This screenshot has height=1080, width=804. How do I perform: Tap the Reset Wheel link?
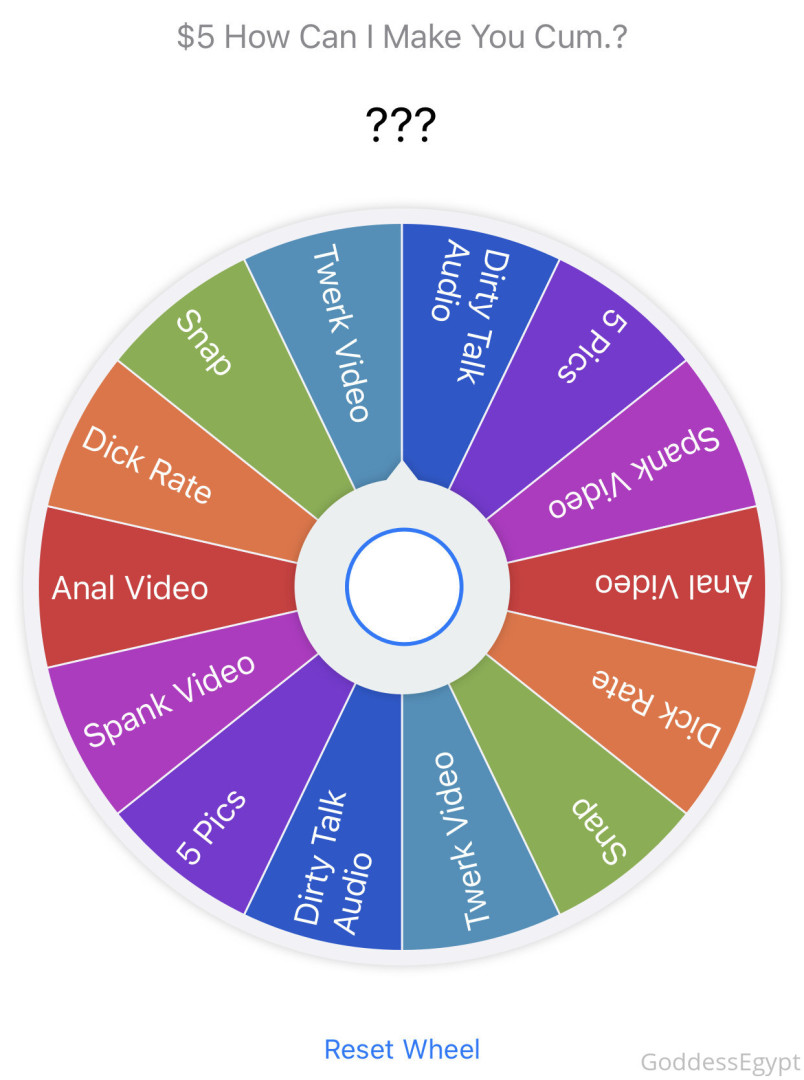point(402,1049)
